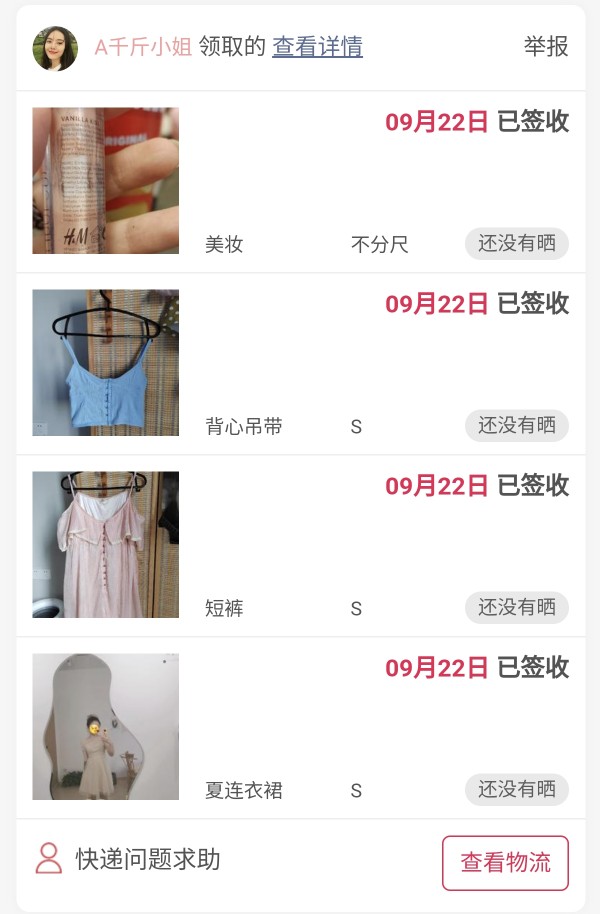
Task: Open the 短裤 item picture
Action: click(x=105, y=545)
